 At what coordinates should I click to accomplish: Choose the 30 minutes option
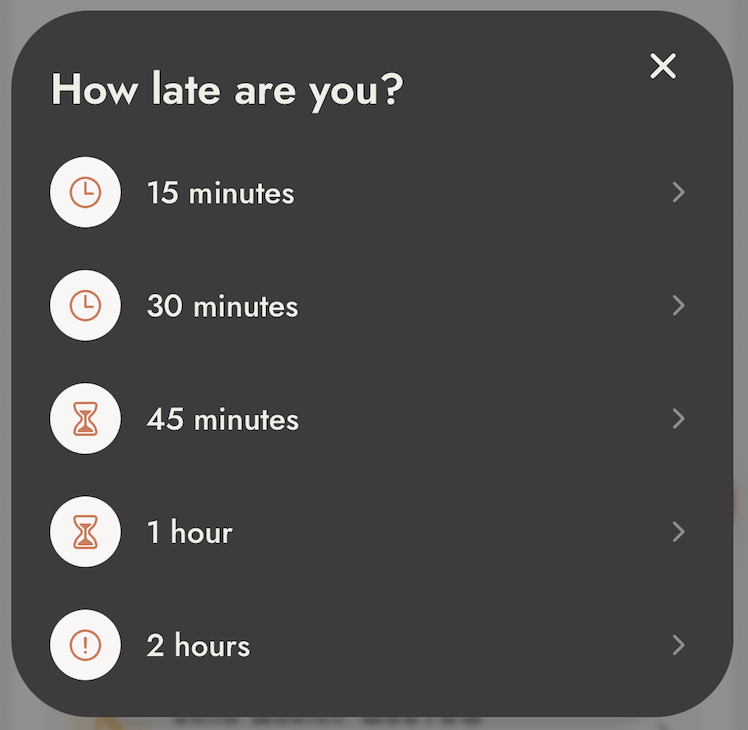(222, 305)
